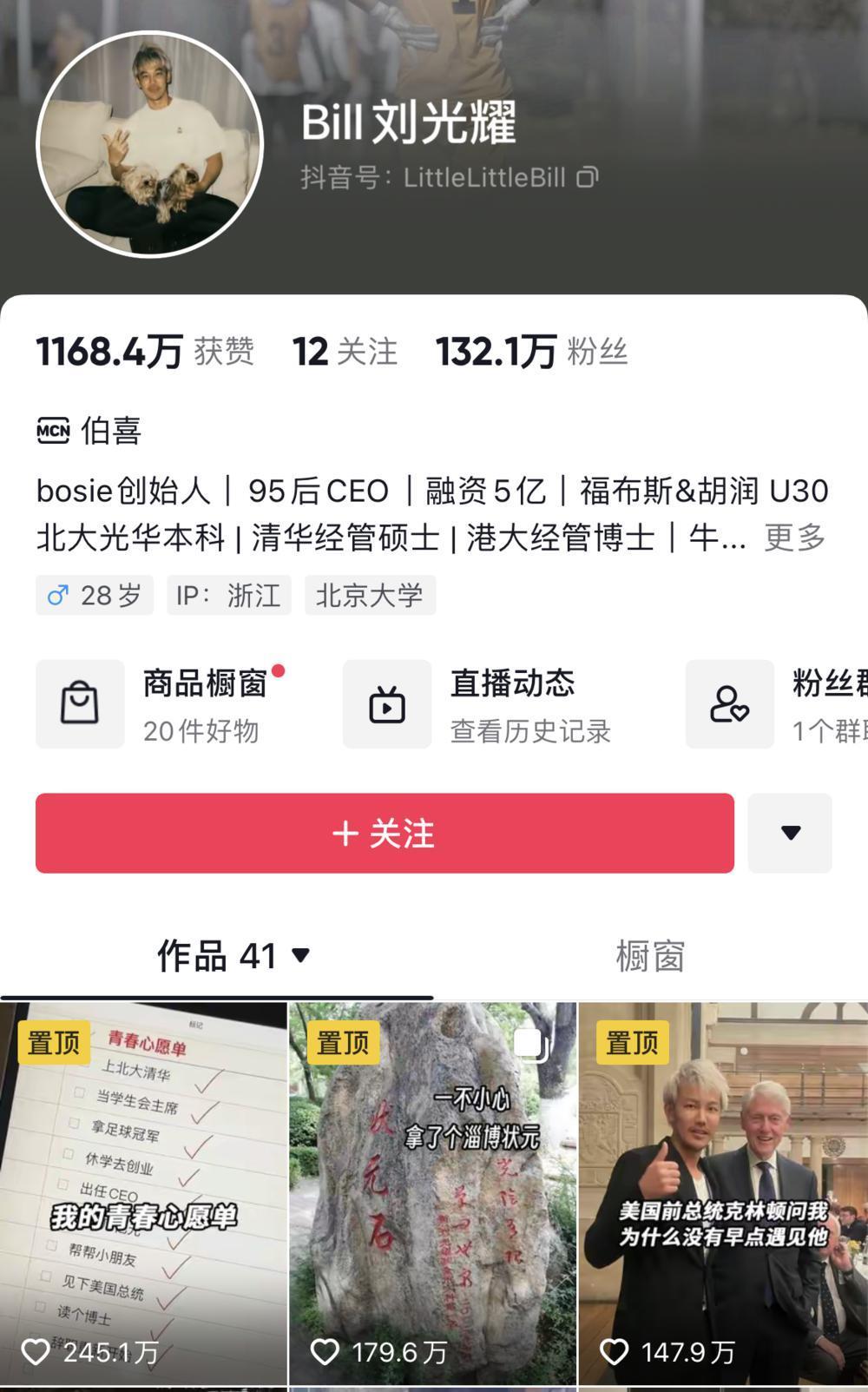The width and height of the screenshot is (868, 1392).
Task: Copy the Douyin ID using the copy icon
Action: point(587,176)
